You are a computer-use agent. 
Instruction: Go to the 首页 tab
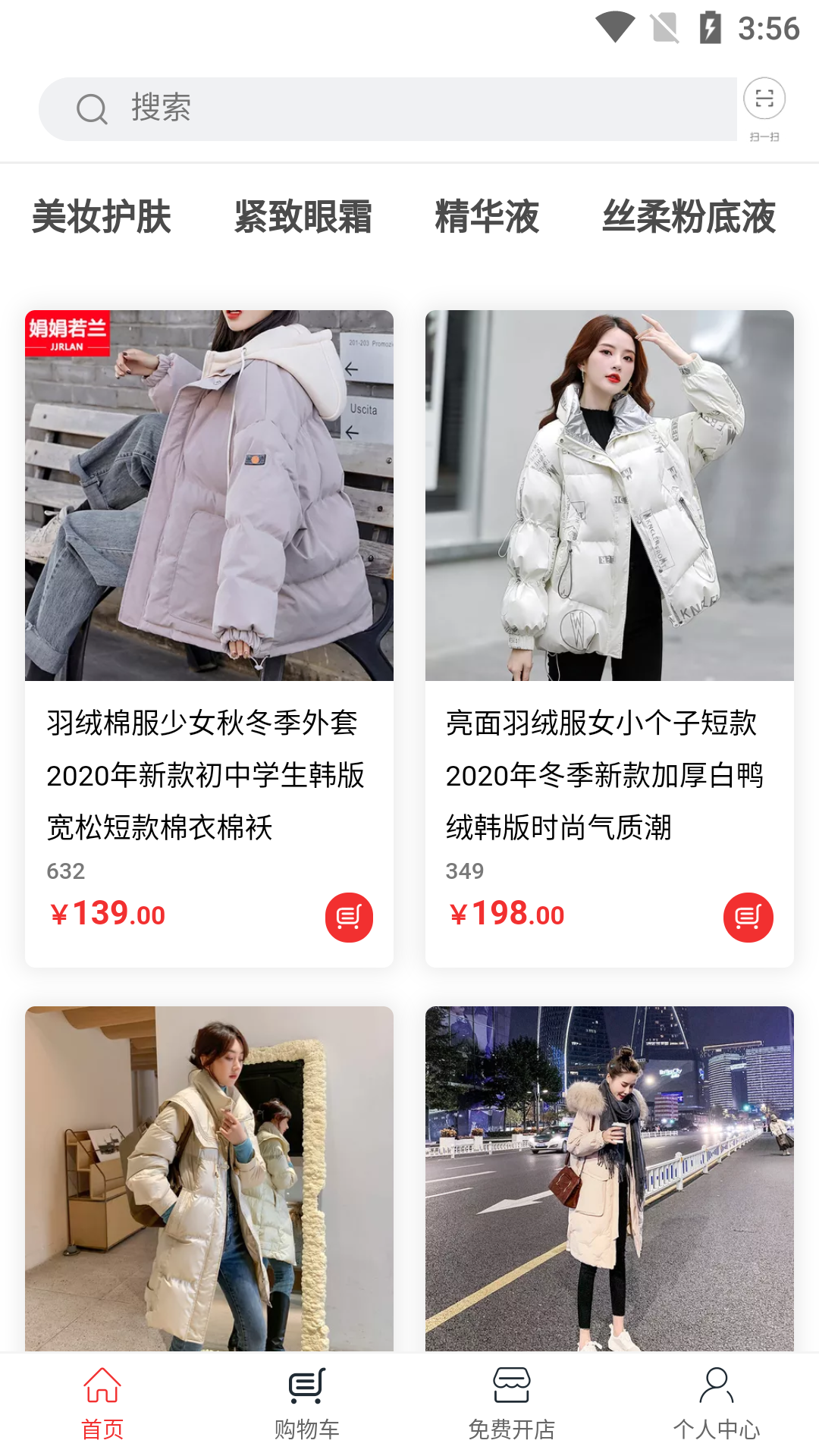pos(102,1404)
